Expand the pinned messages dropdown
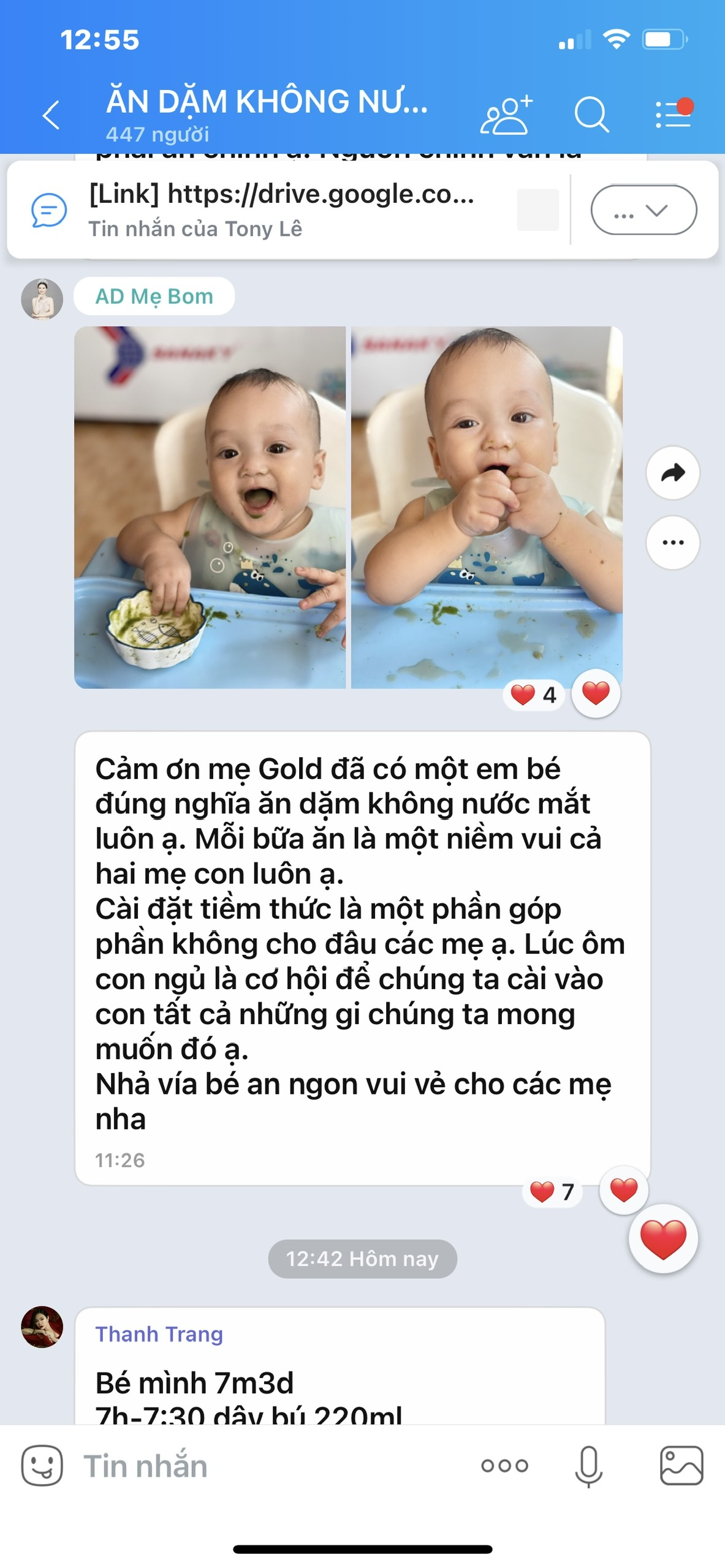The image size is (725, 1568). point(643,210)
